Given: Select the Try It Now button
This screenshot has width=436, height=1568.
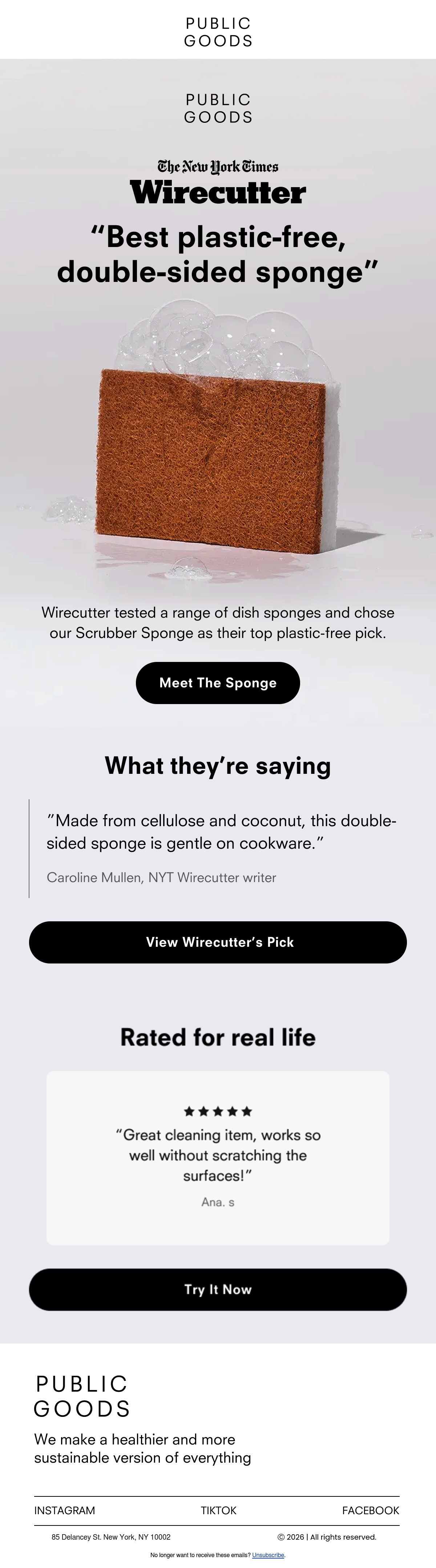Looking at the screenshot, I should [218, 1289].
